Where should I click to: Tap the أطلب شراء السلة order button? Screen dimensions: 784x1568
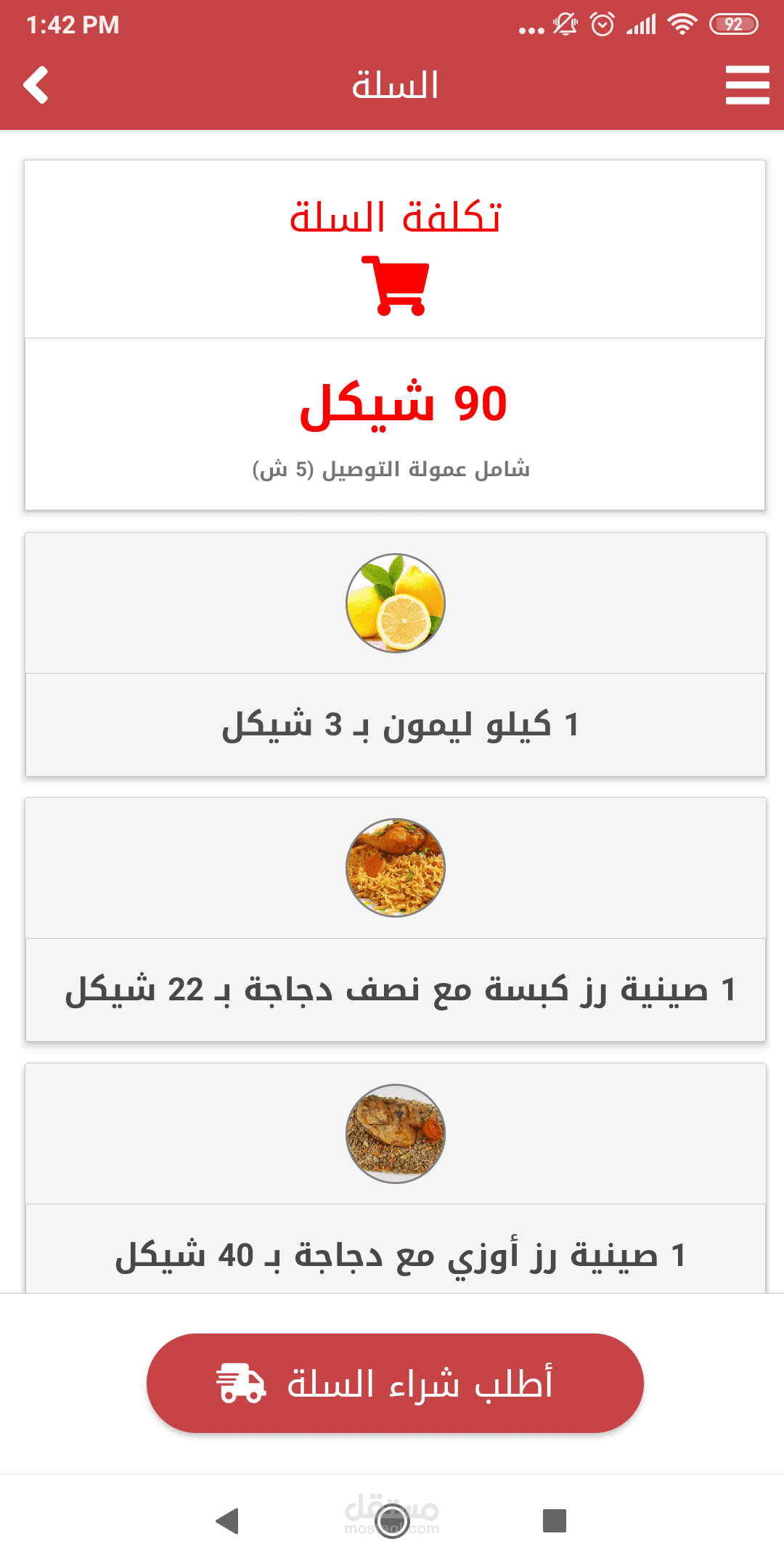click(395, 1383)
